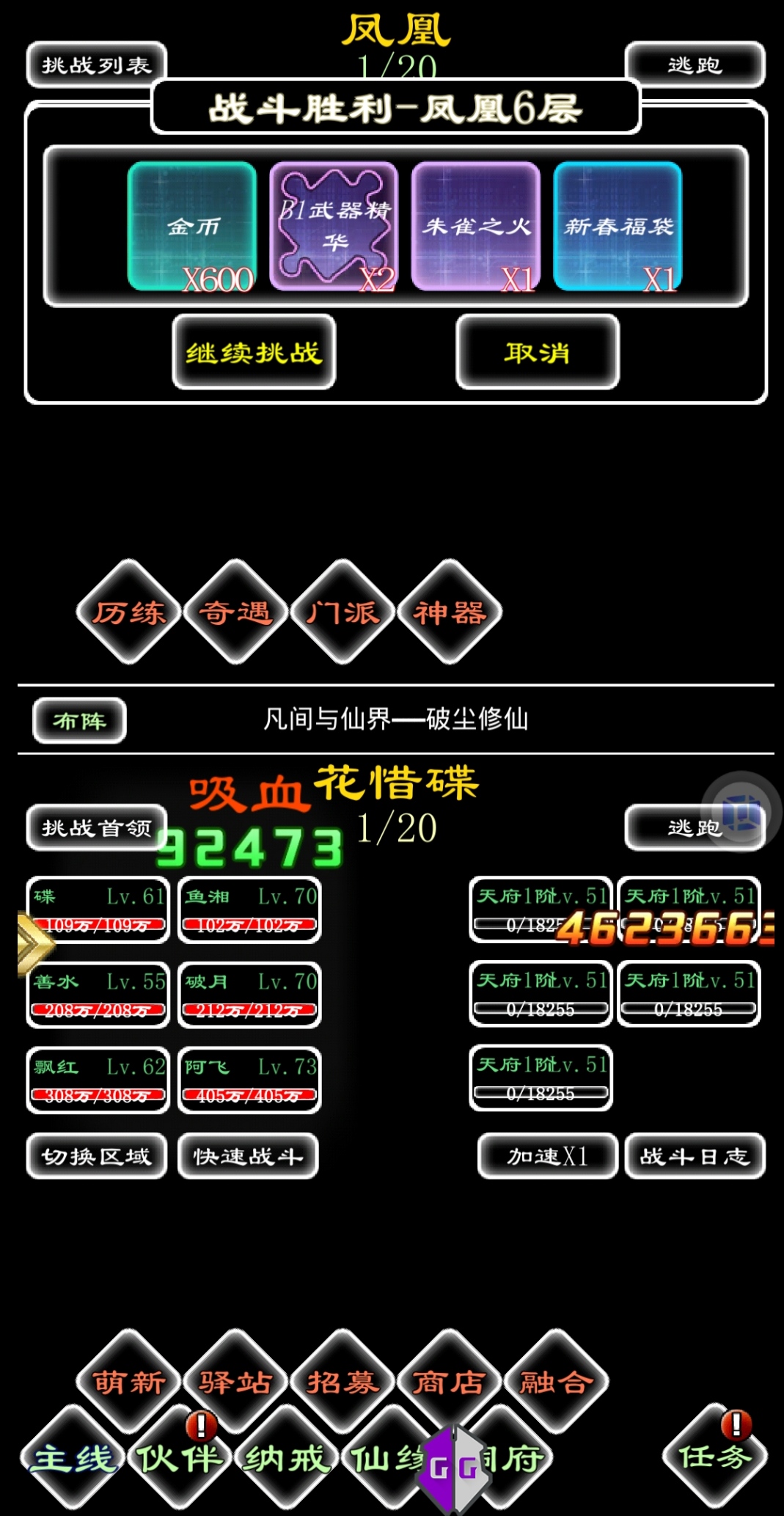This screenshot has width=784, height=1516.
Task: Tap 挑战首领 to challenge the boss
Action: click(97, 828)
